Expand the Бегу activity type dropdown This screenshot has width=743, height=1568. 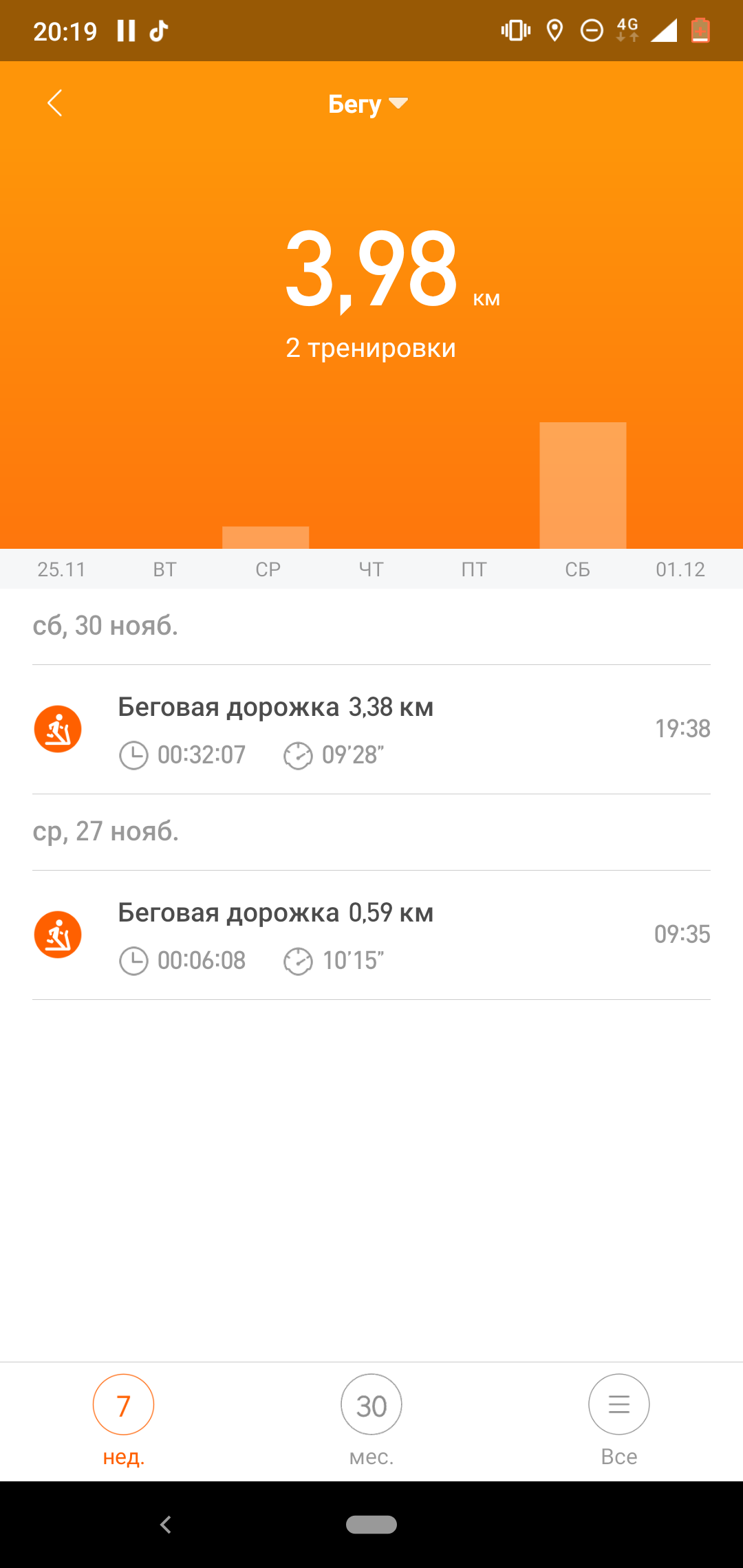(368, 104)
